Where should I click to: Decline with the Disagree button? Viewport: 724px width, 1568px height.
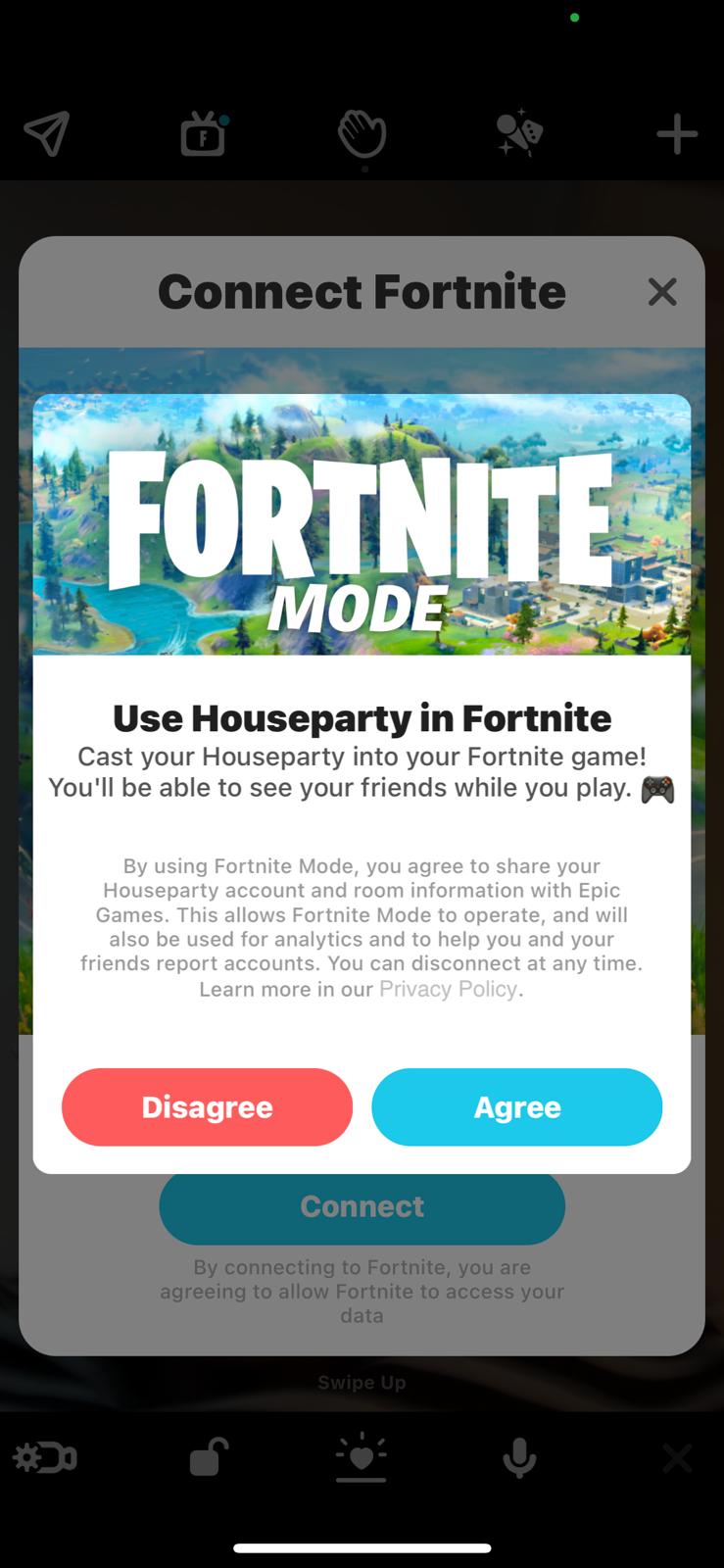(207, 1106)
